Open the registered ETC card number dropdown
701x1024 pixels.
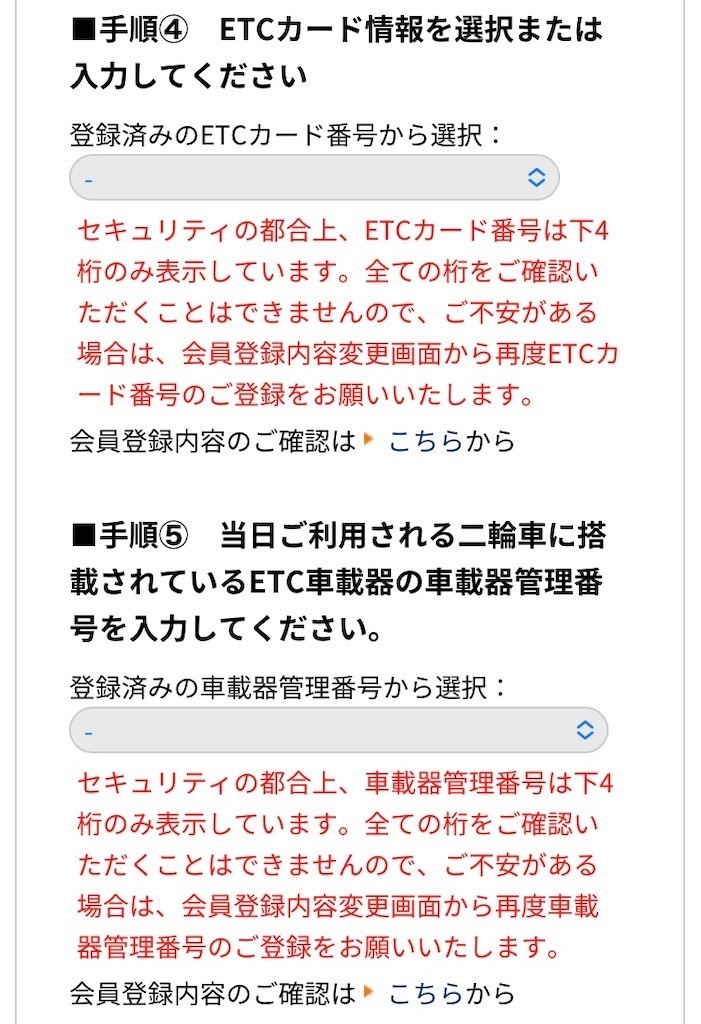click(x=314, y=178)
